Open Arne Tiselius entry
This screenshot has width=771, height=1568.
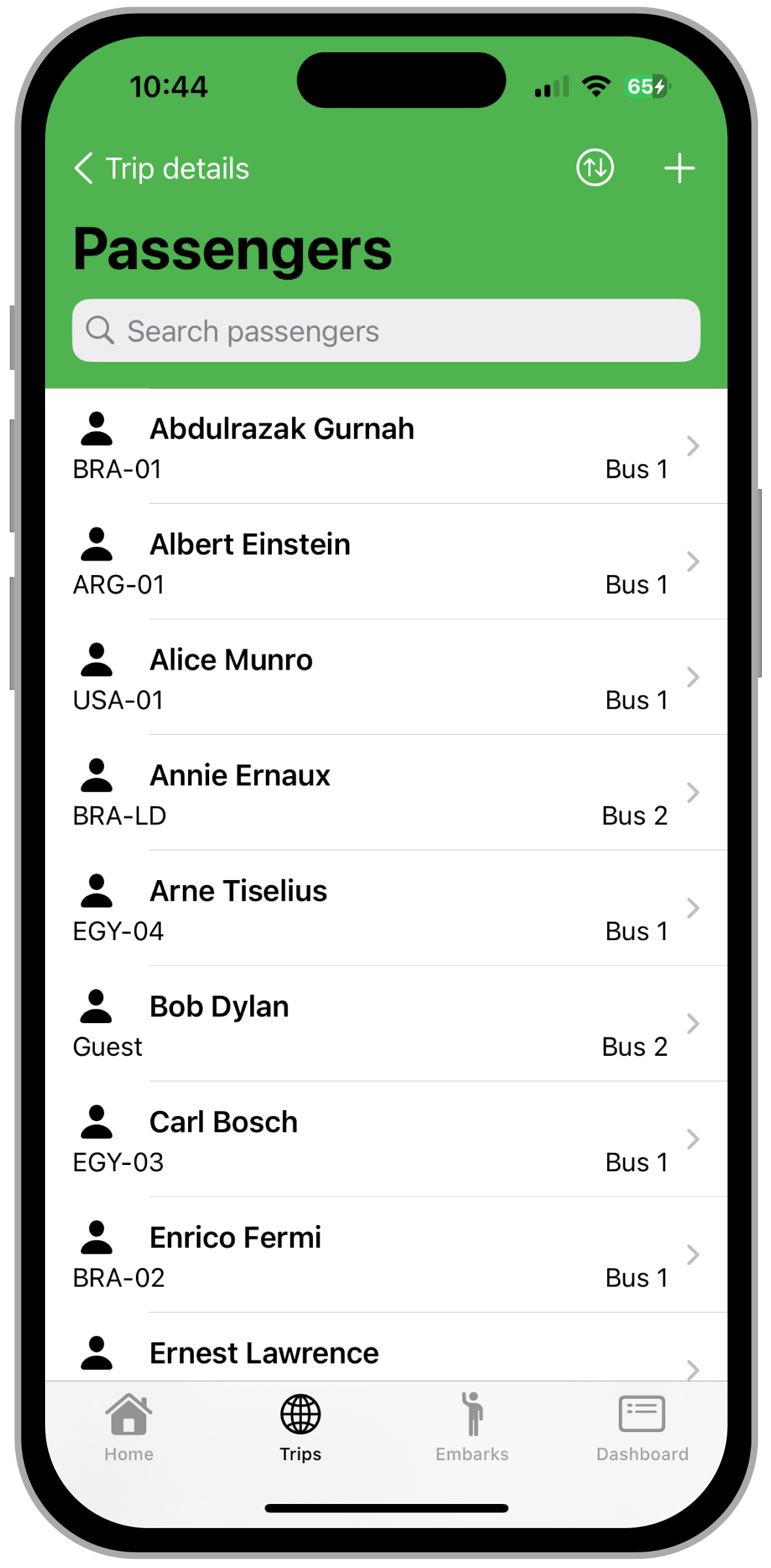point(386,909)
